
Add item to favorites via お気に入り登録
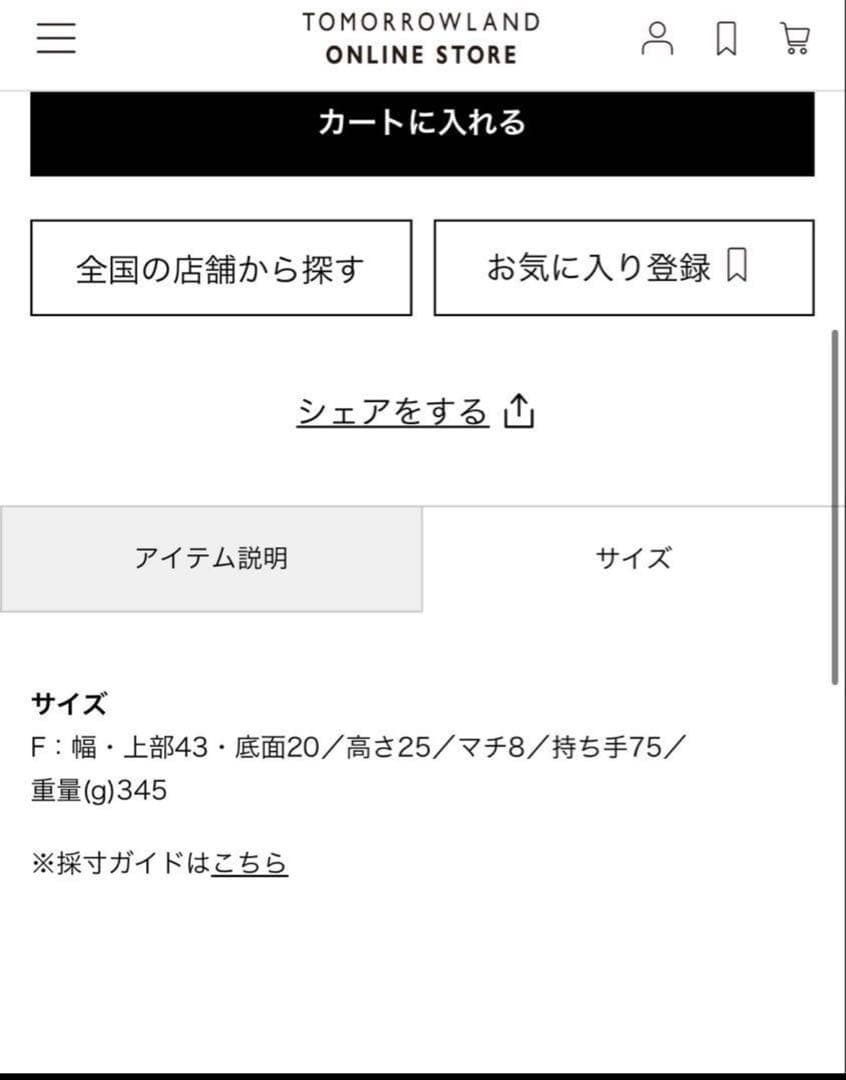(624, 265)
